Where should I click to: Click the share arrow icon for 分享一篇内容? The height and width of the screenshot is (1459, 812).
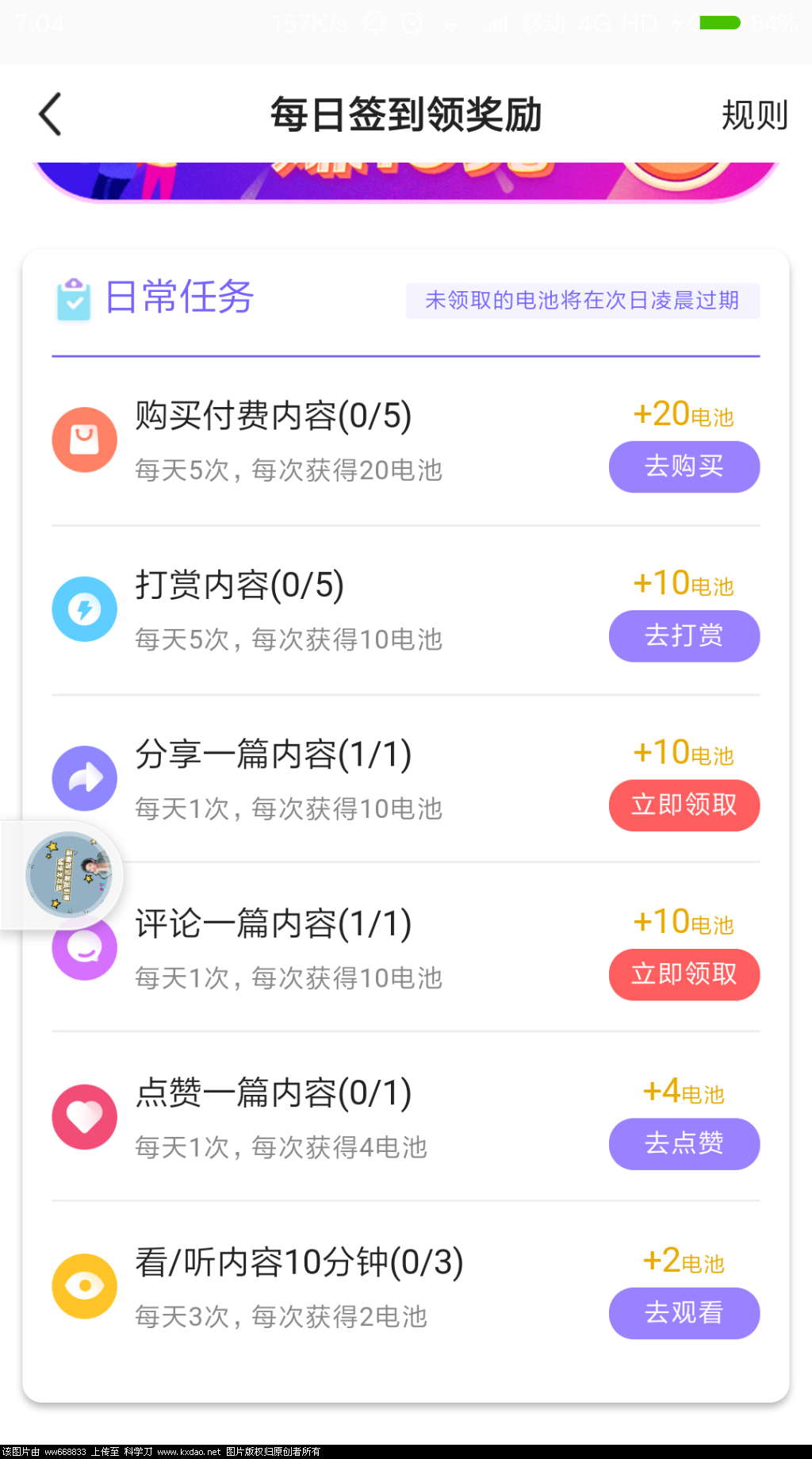coord(84,777)
